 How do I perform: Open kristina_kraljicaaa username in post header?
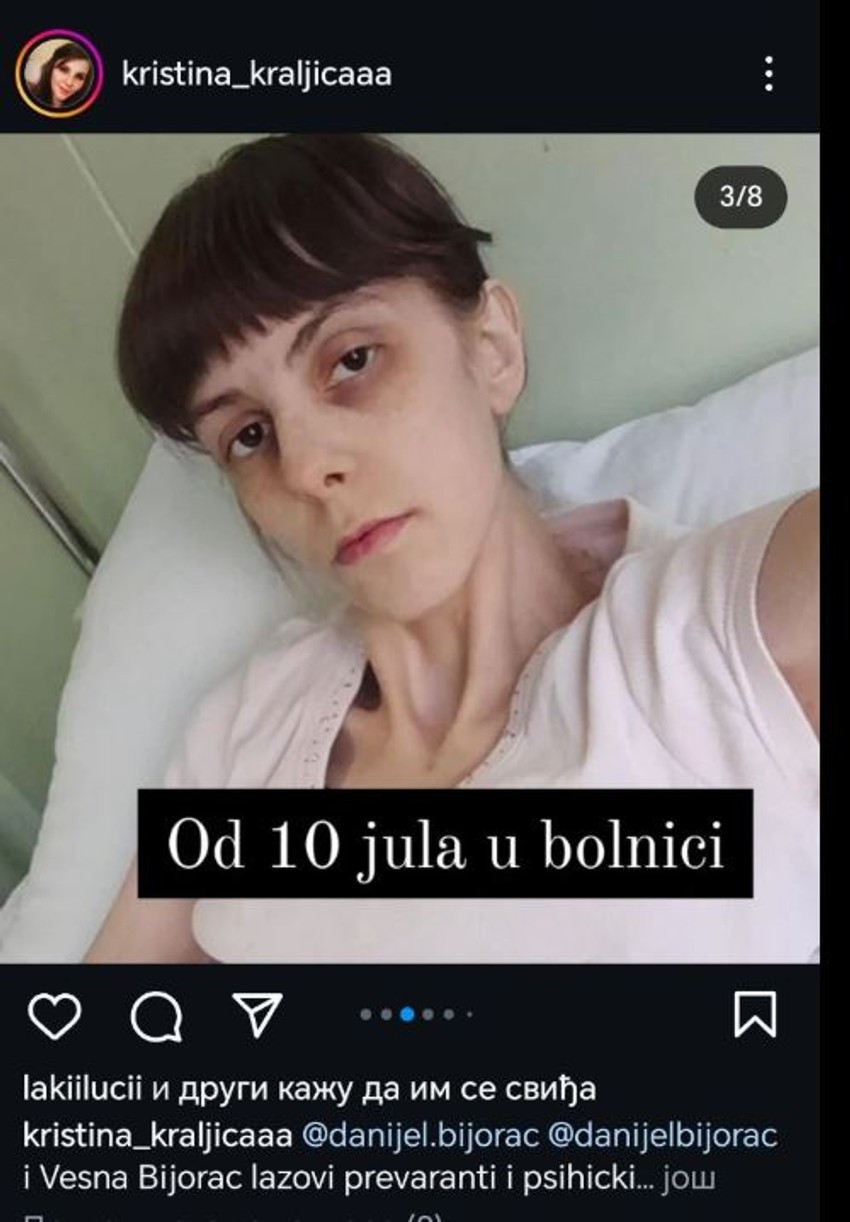coord(256,74)
